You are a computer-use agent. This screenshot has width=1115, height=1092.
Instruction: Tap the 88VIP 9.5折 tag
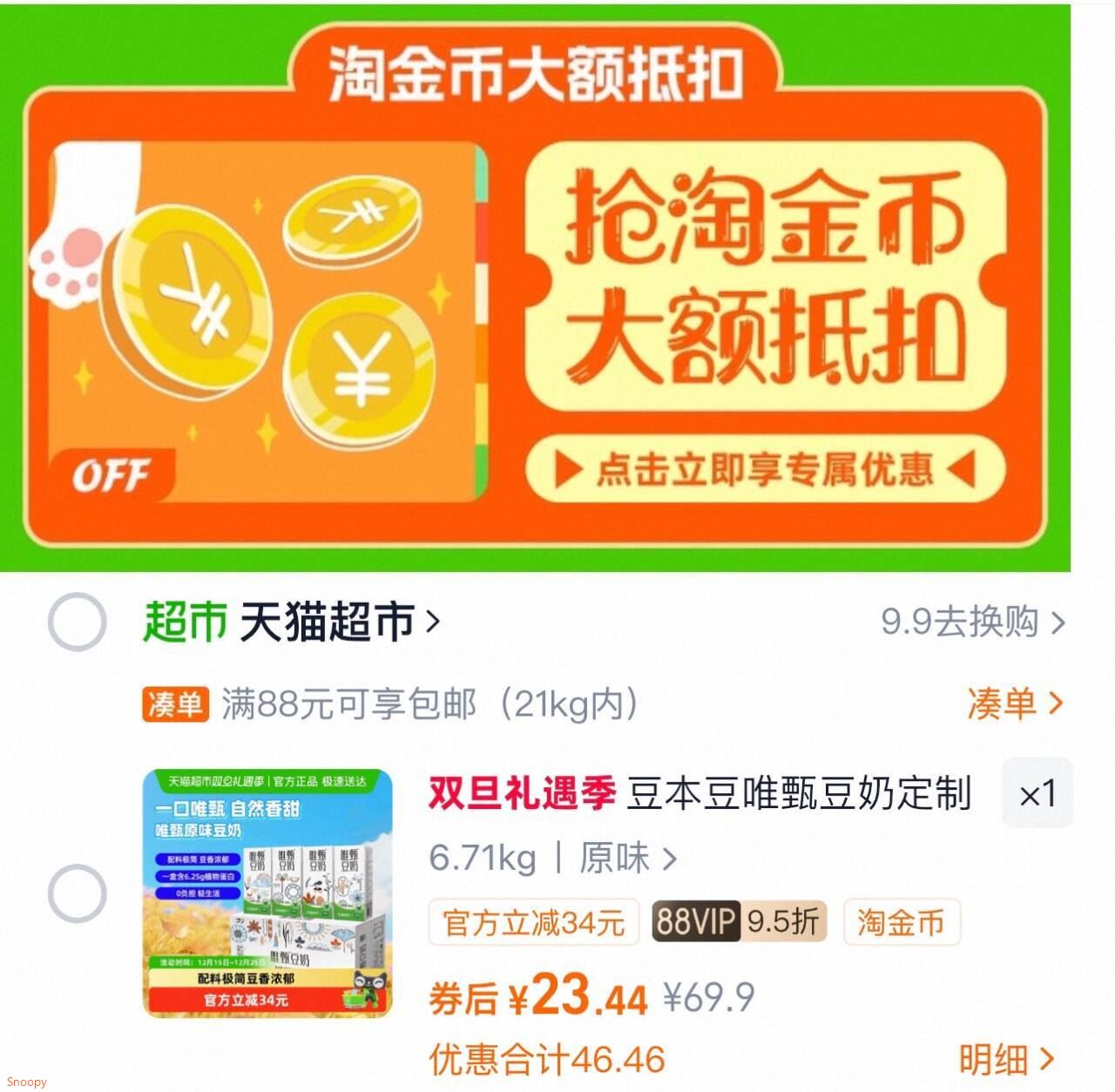(739, 921)
